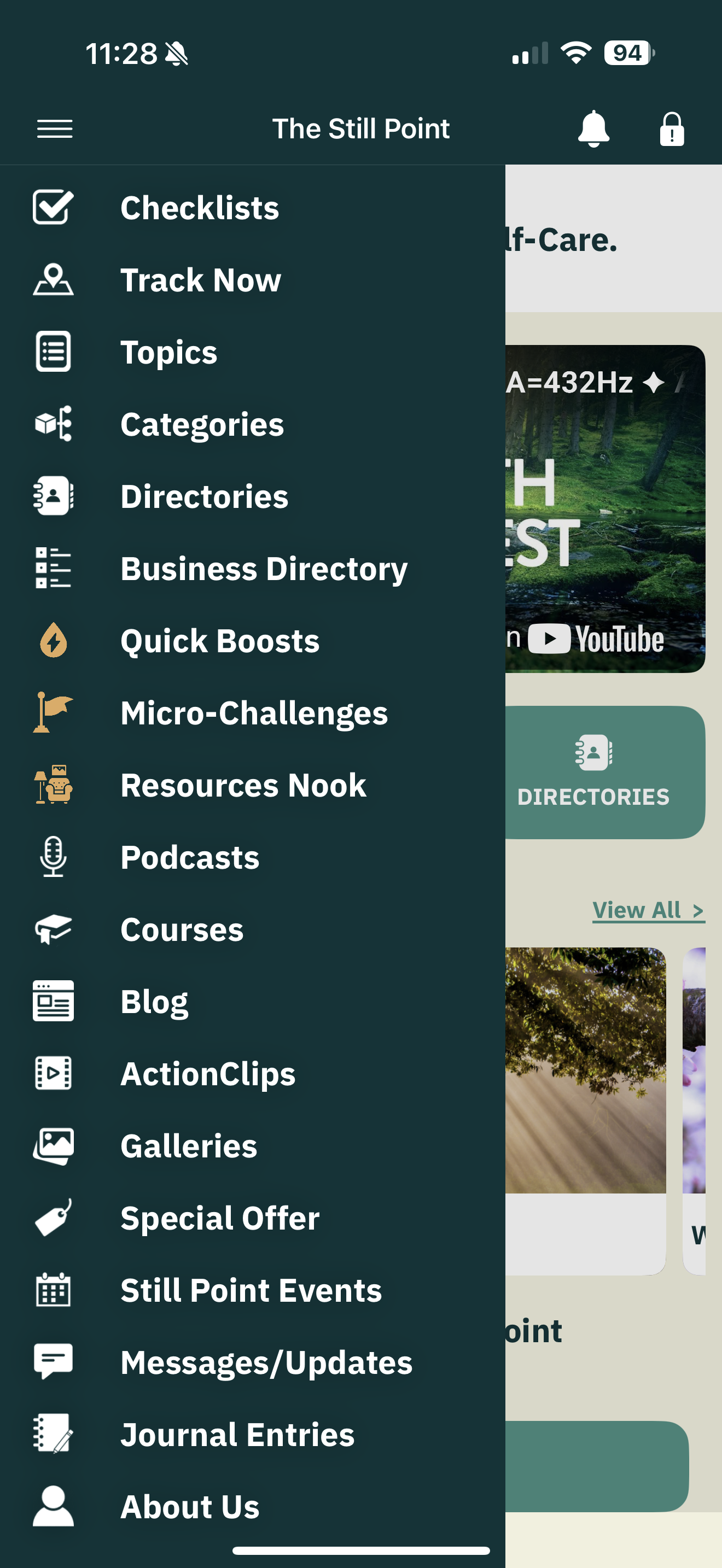Image resolution: width=722 pixels, height=1568 pixels.
Task: Tap the Resources Nook armchair icon
Action: (54, 785)
